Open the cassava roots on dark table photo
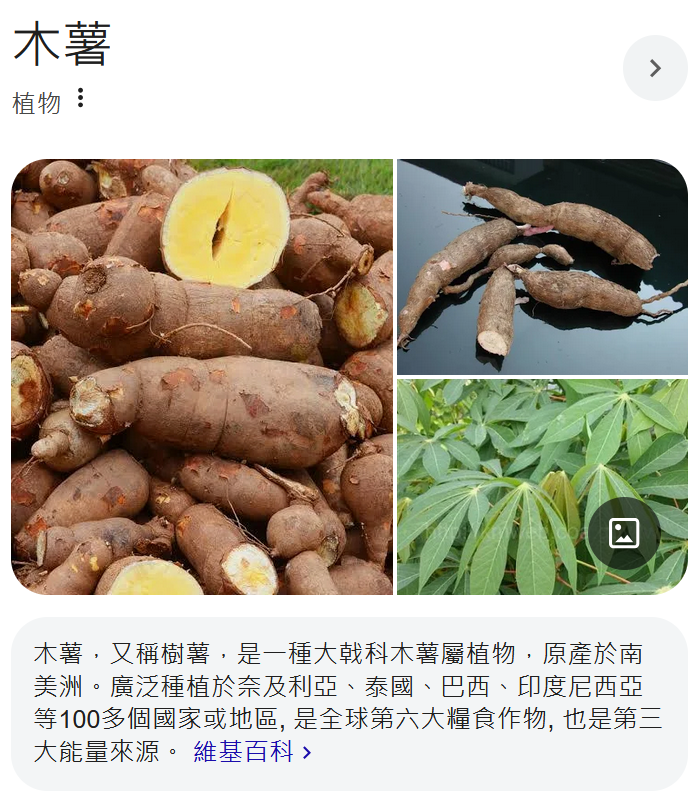 (x=542, y=266)
